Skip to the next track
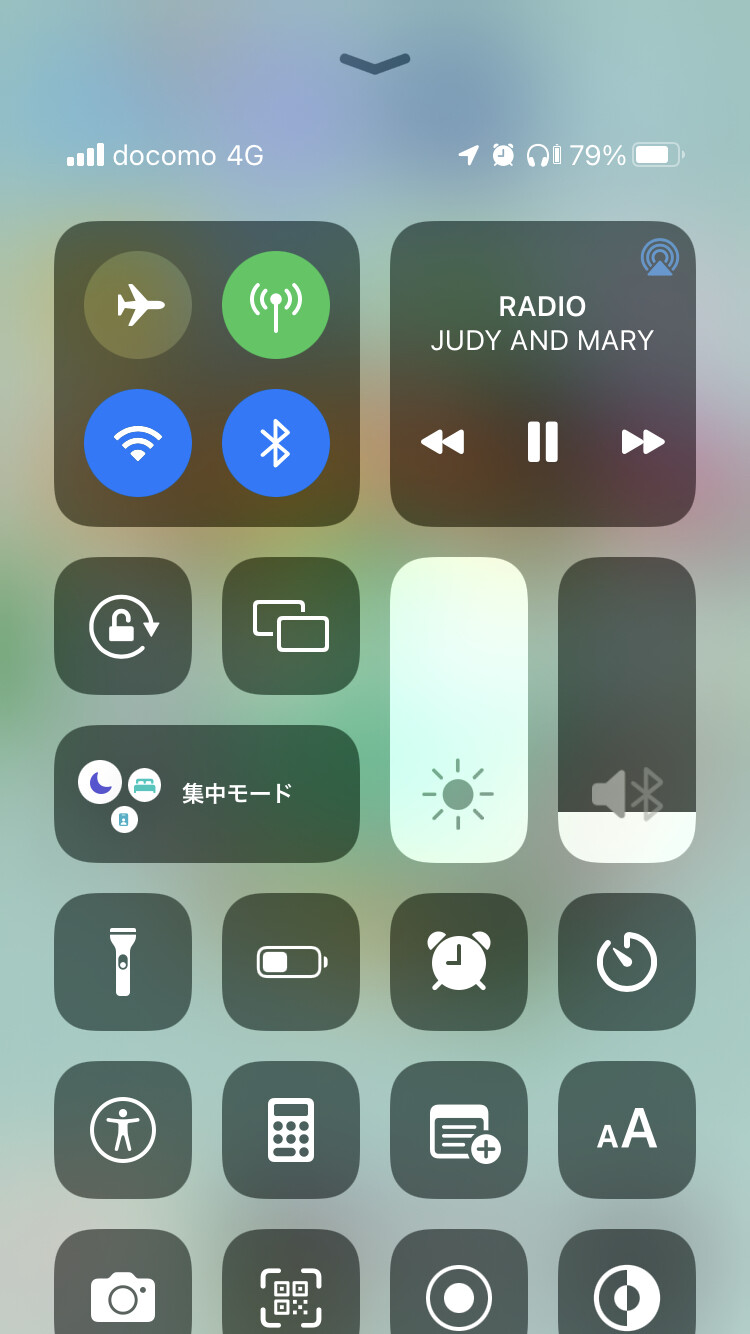 pos(643,441)
